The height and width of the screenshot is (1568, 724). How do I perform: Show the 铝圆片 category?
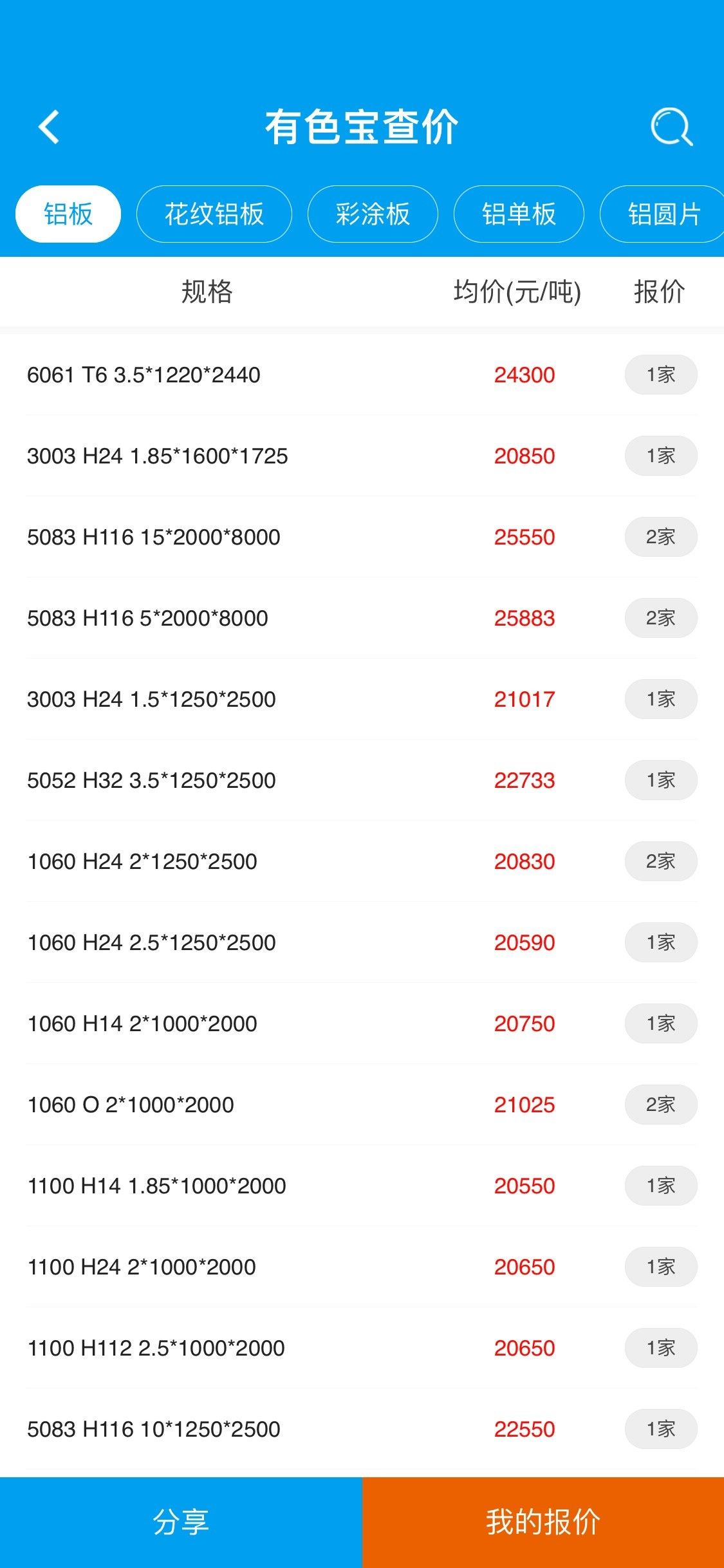(x=663, y=214)
